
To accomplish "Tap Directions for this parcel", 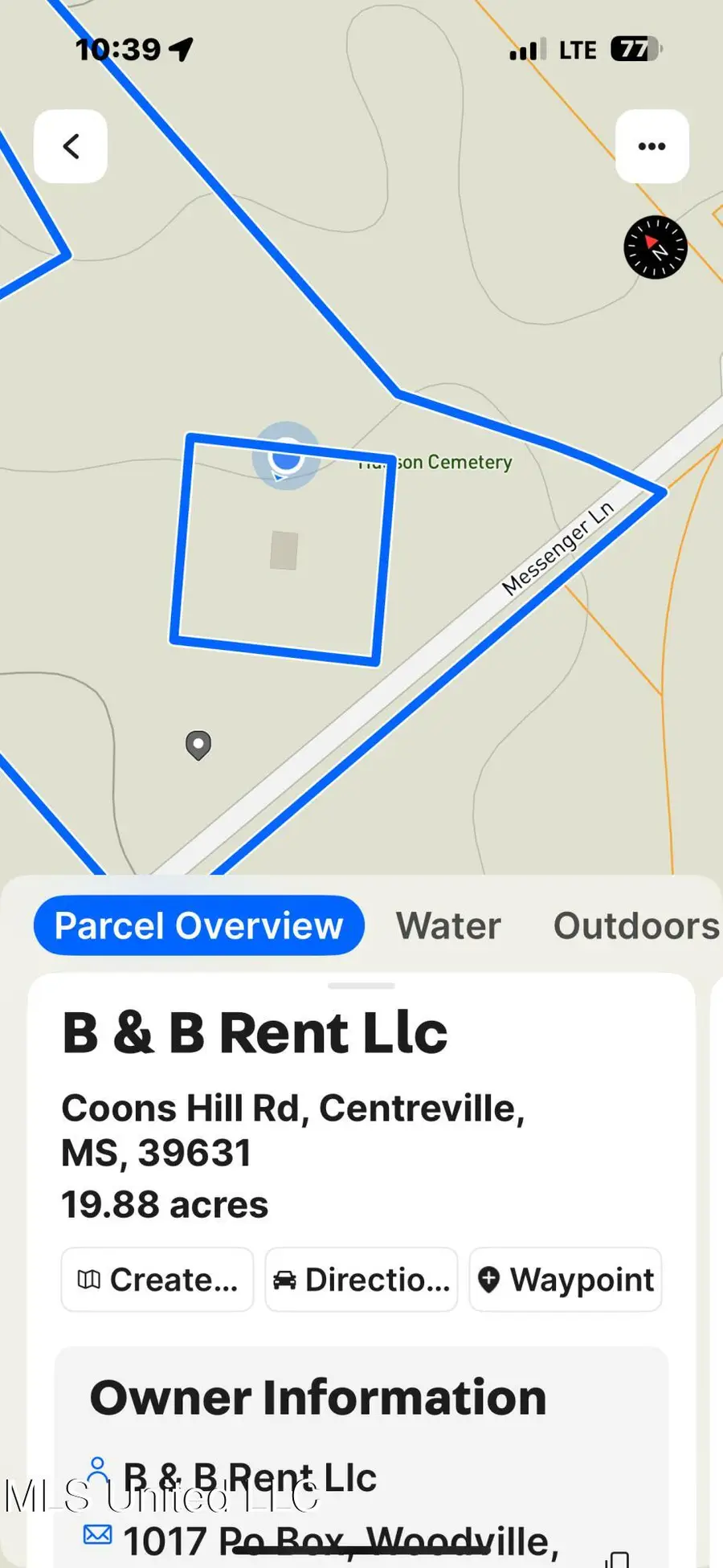I will click(361, 1279).
